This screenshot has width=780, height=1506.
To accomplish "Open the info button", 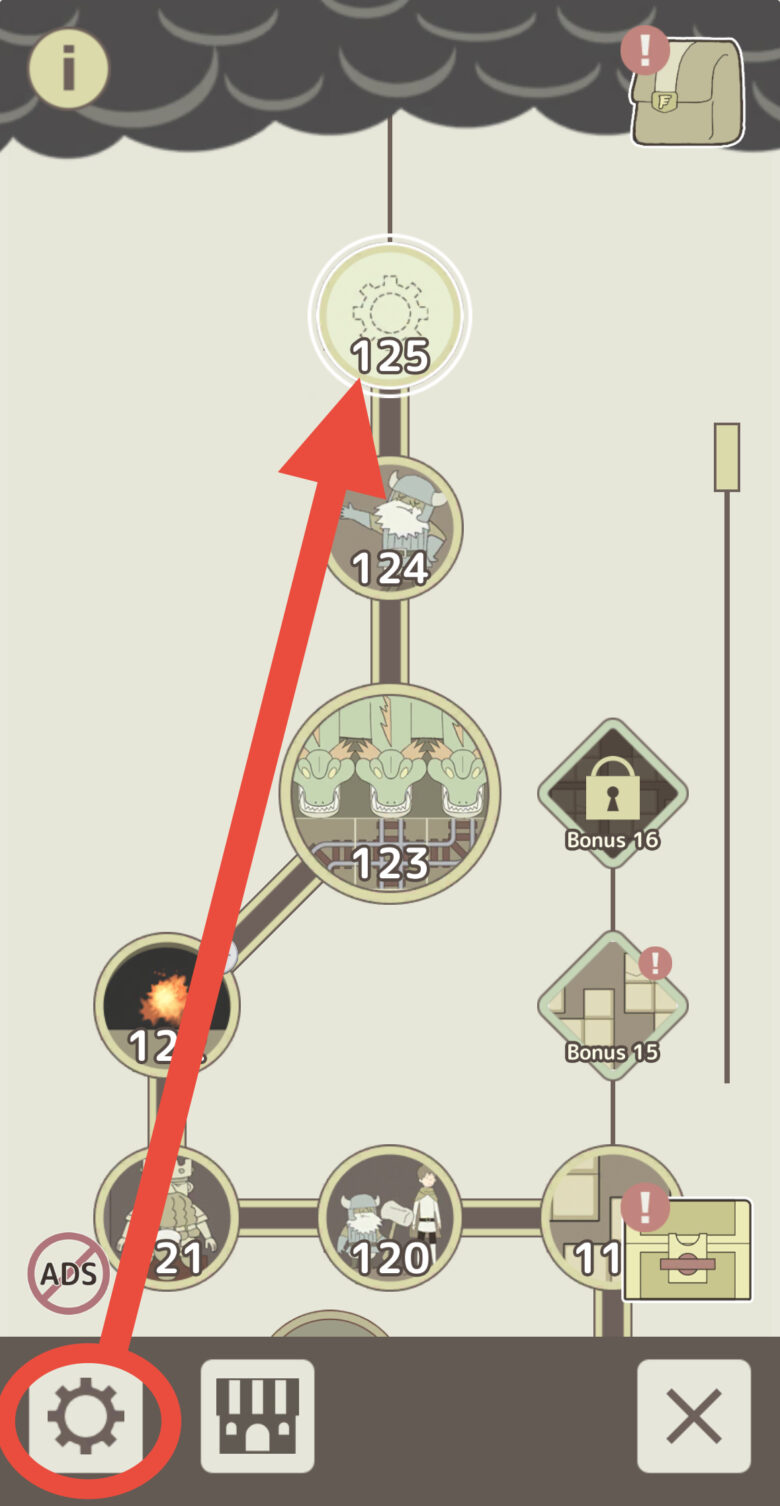I will tap(68, 68).
